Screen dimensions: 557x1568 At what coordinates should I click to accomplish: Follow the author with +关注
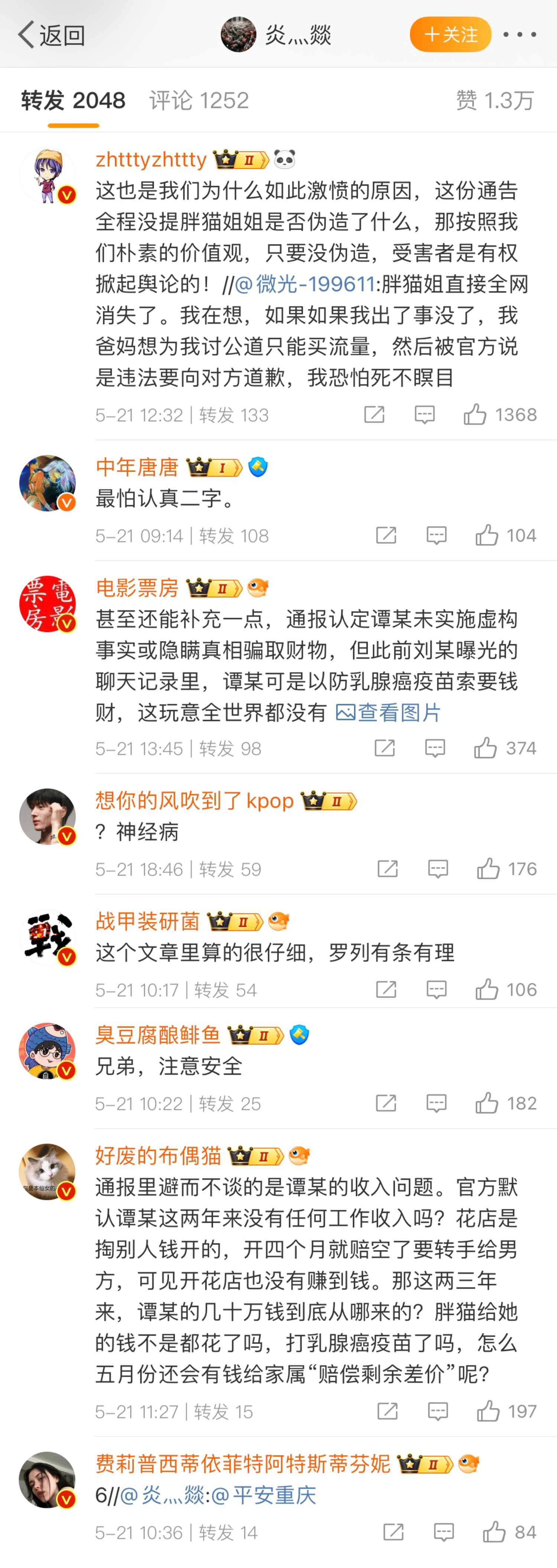click(450, 35)
